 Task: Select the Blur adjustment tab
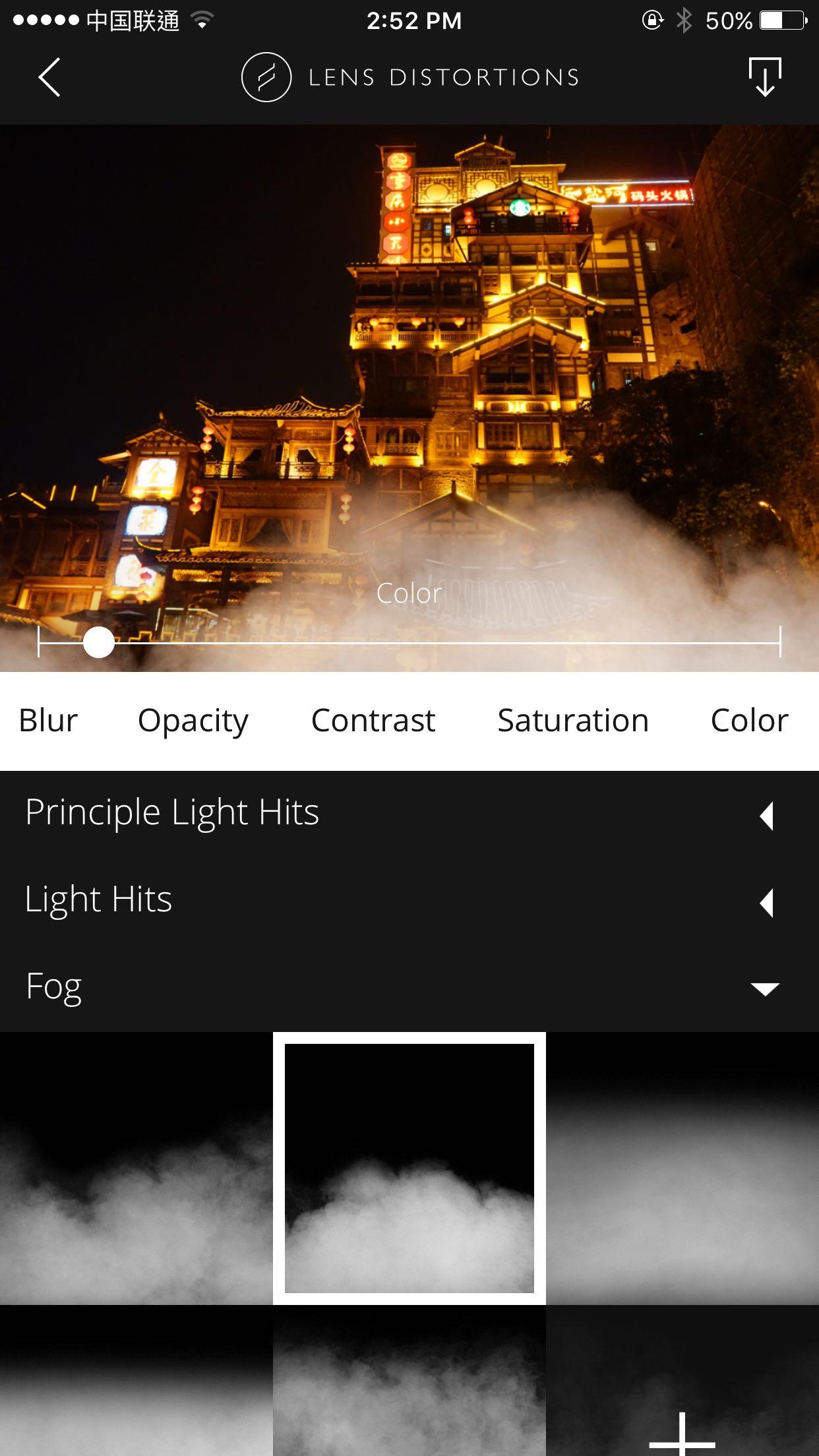tap(48, 720)
